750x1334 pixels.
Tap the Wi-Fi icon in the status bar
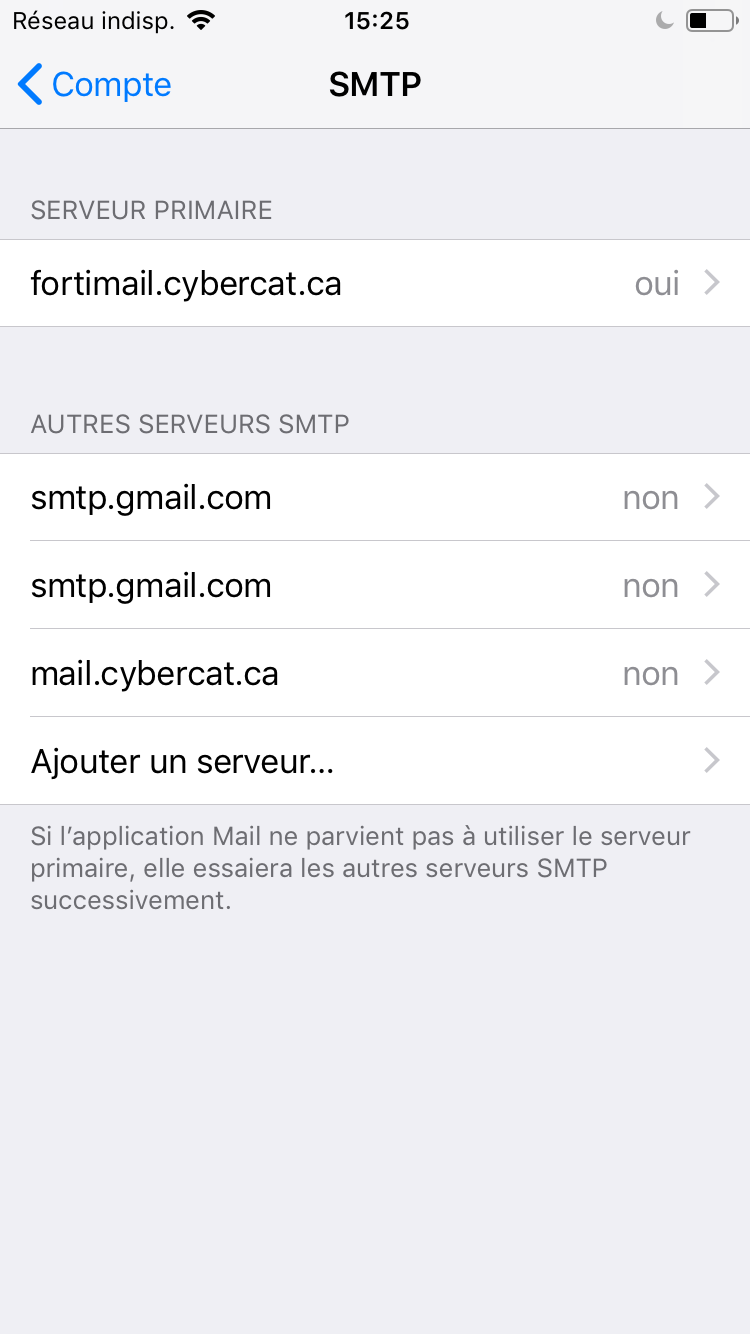[199, 19]
